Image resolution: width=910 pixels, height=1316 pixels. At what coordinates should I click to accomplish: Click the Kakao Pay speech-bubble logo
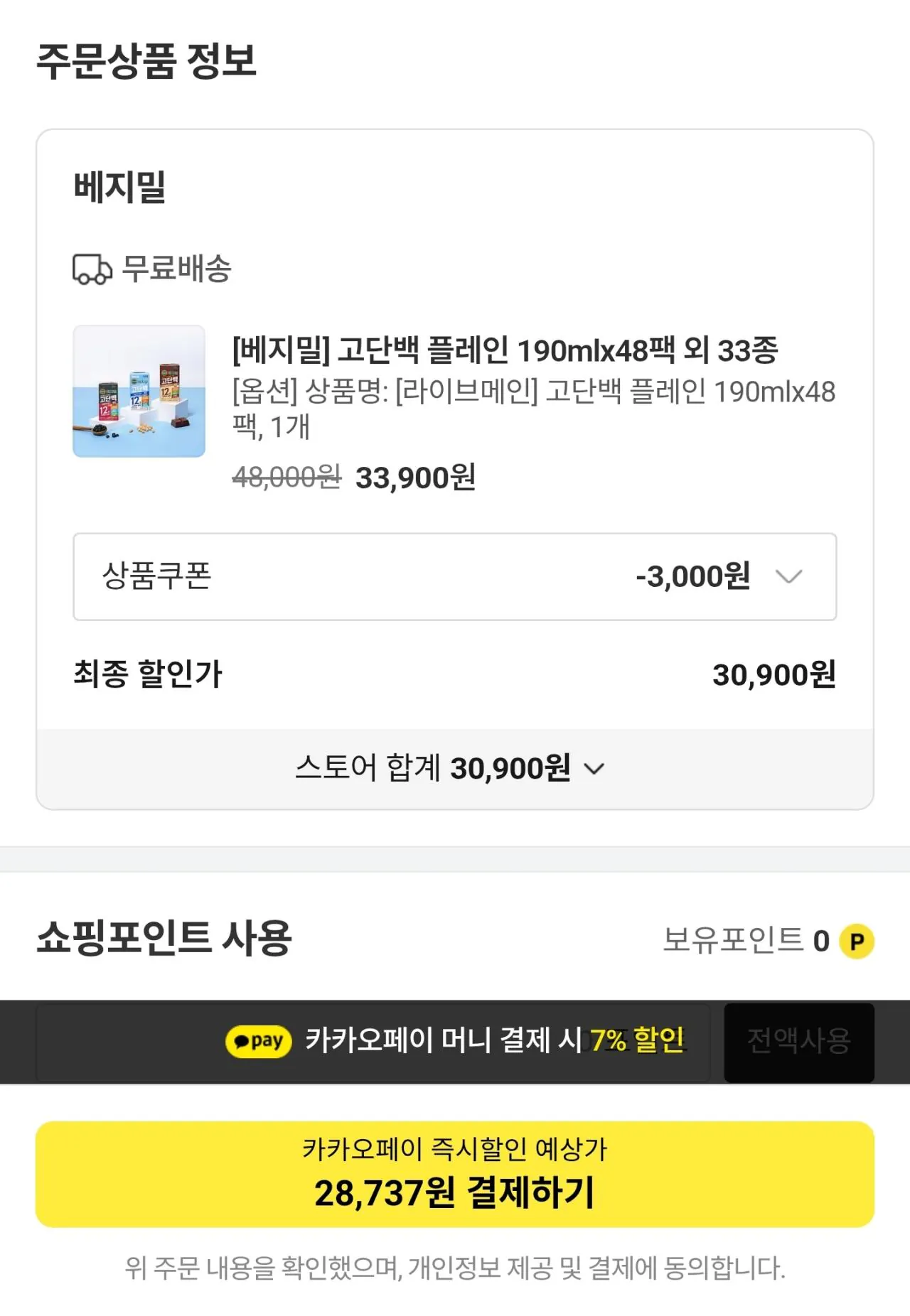pos(258,1042)
